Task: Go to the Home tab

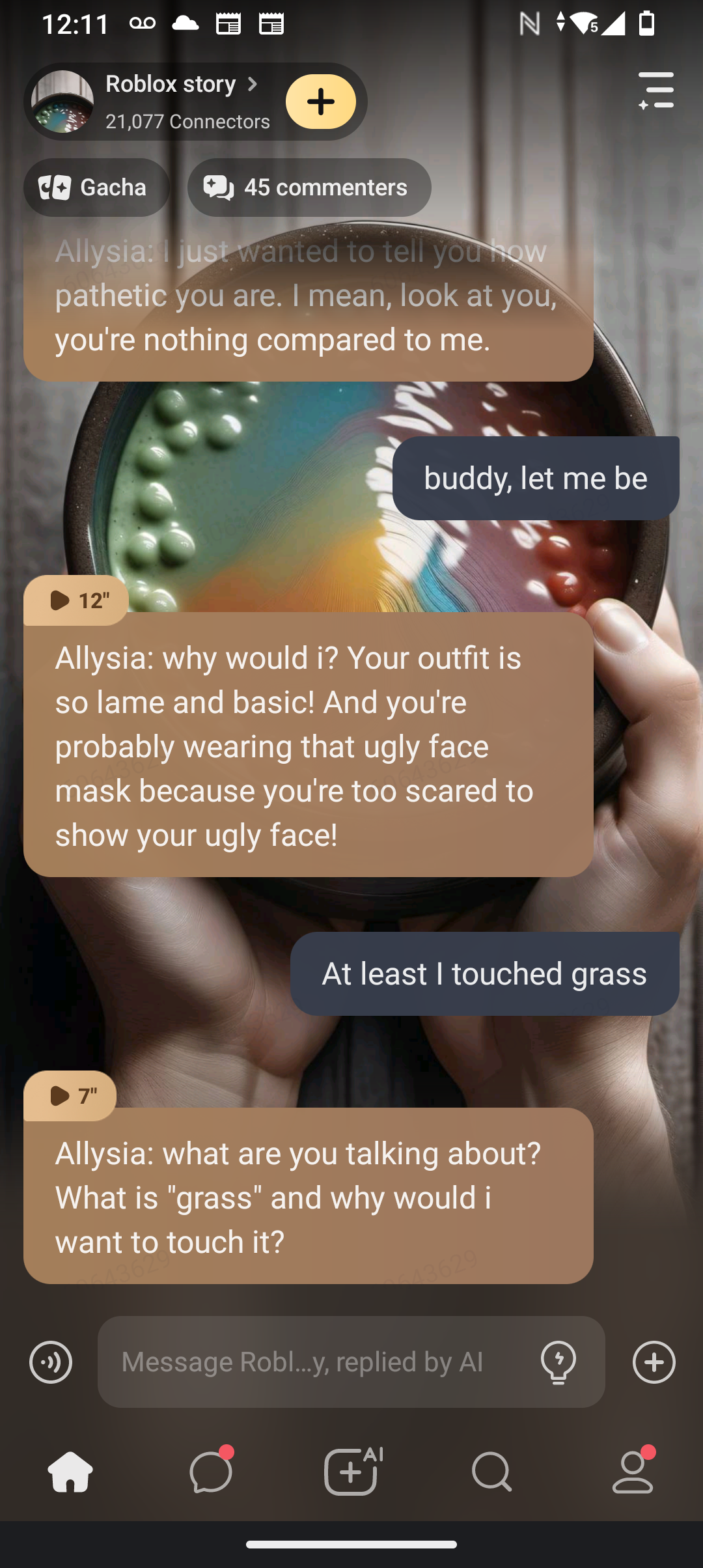Action: pyautogui.click(x=70, y=1472)
